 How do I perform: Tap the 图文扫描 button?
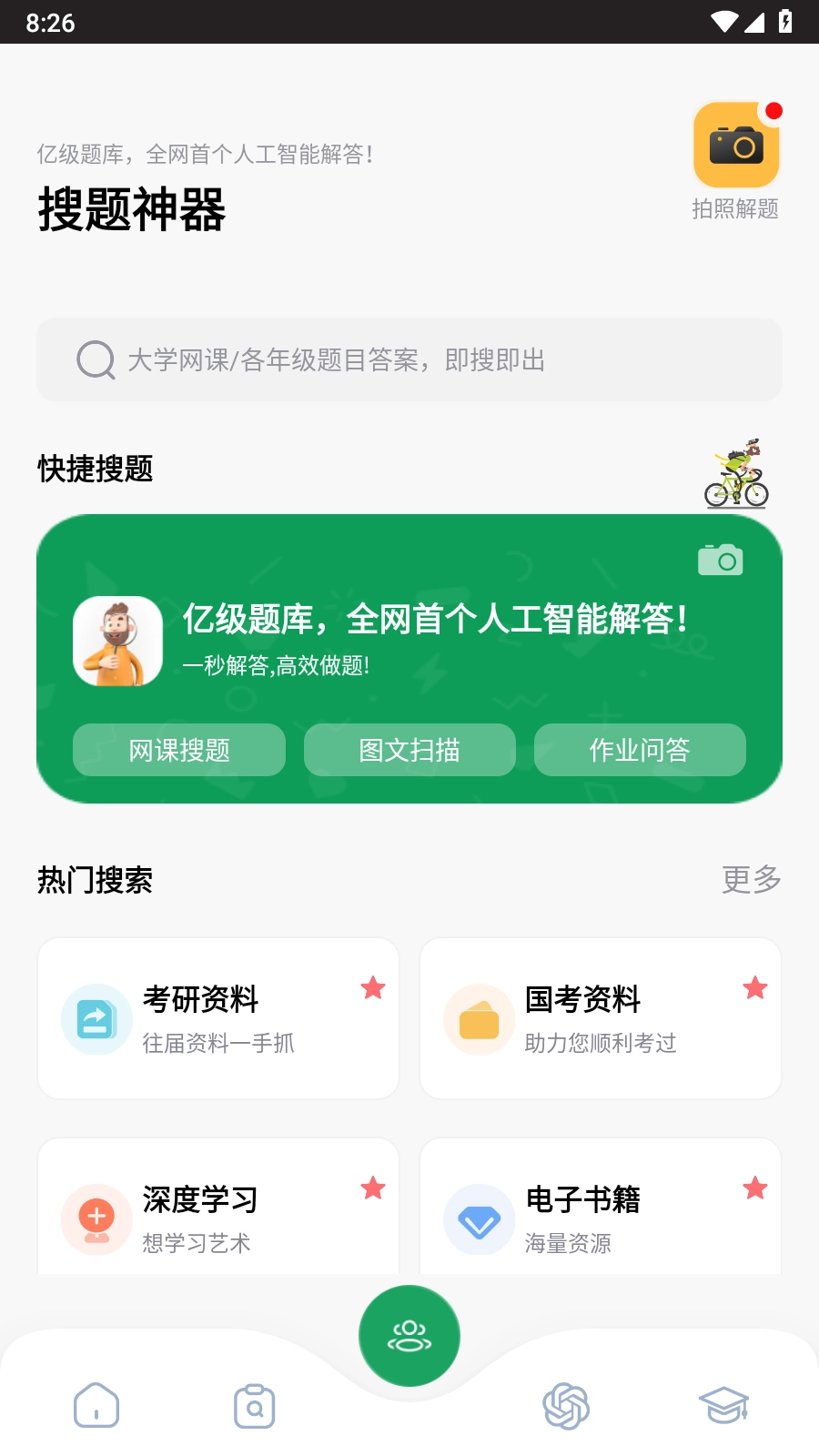tap(409, 750)
